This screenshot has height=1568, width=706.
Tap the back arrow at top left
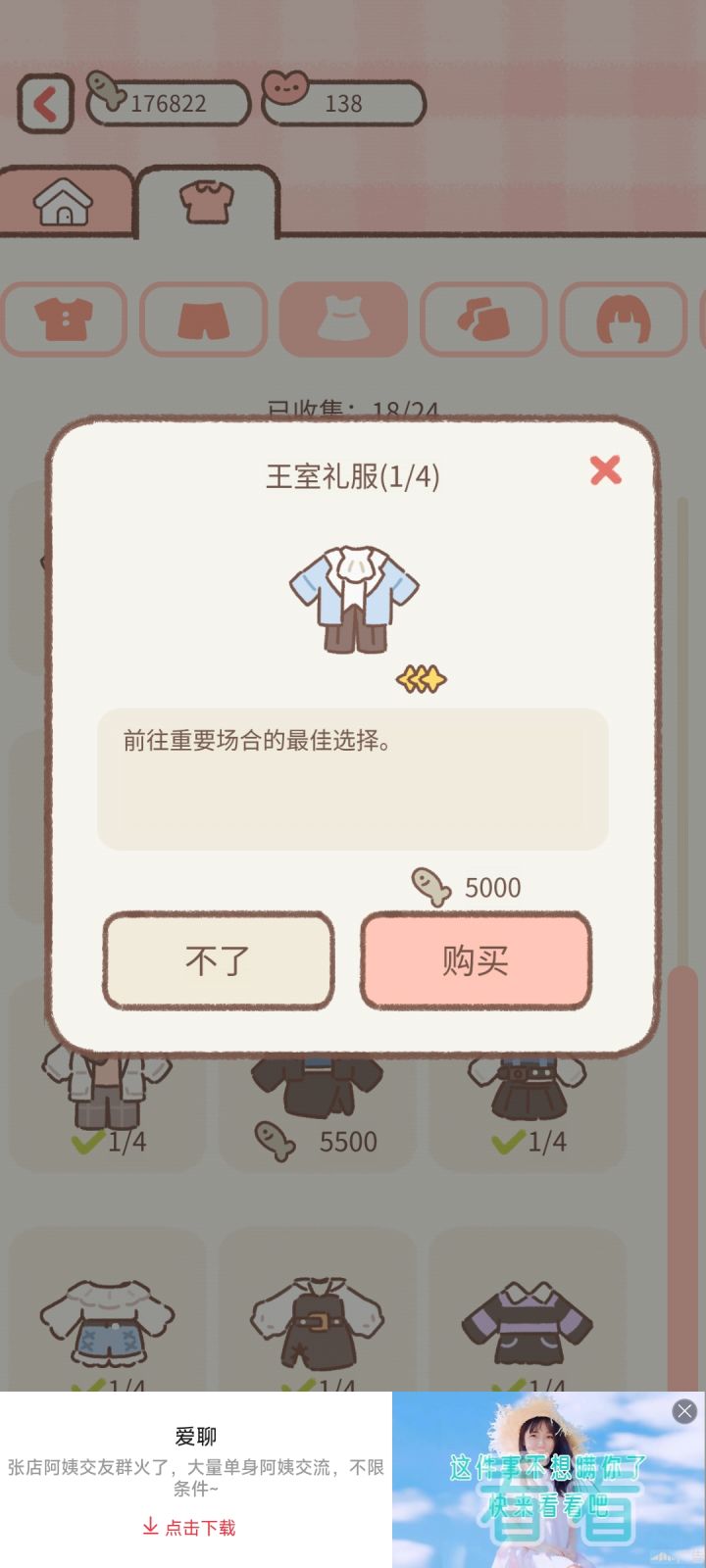click(x=43, y=102)
